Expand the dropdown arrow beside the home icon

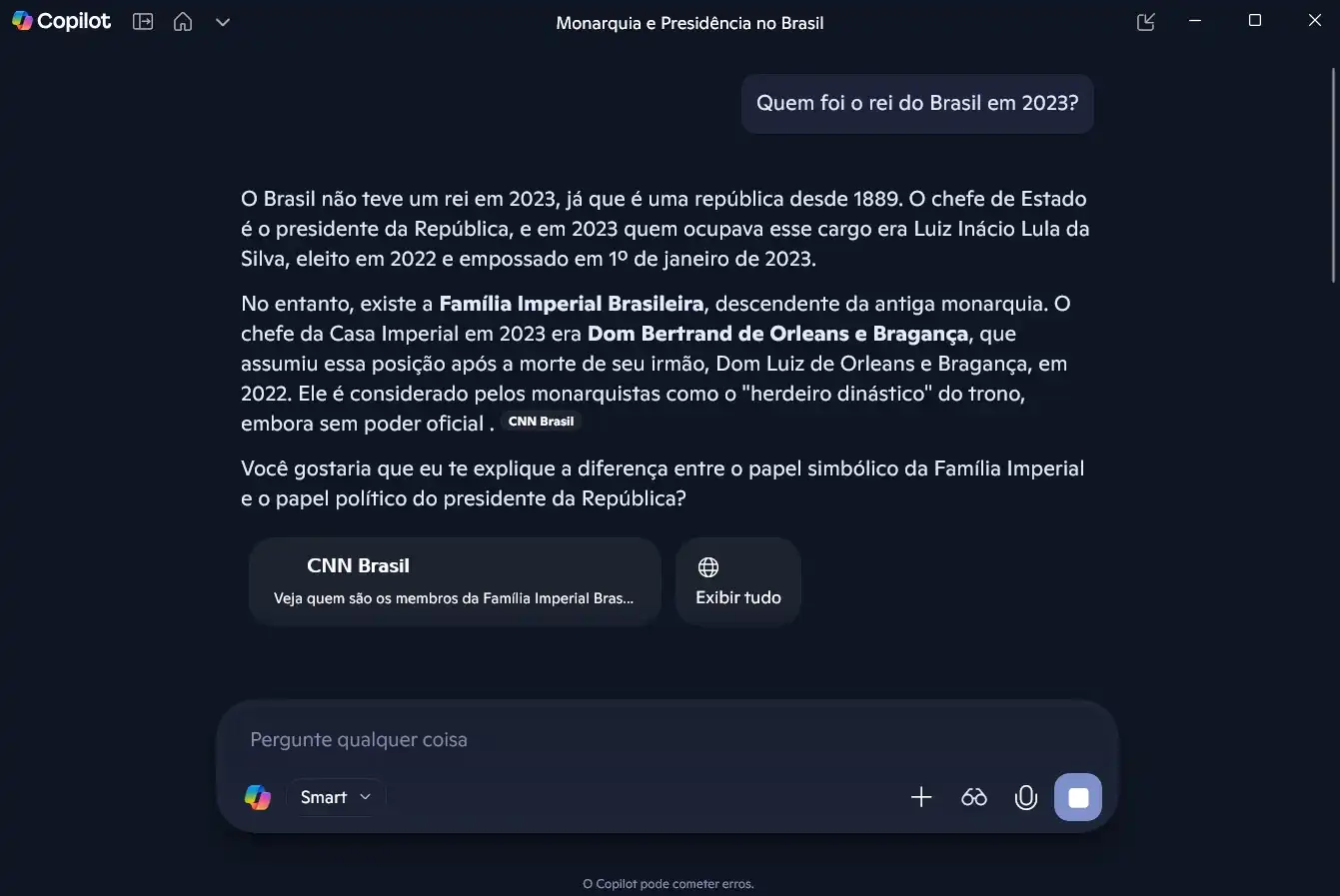pyautogui.click(x=223, y=22)
